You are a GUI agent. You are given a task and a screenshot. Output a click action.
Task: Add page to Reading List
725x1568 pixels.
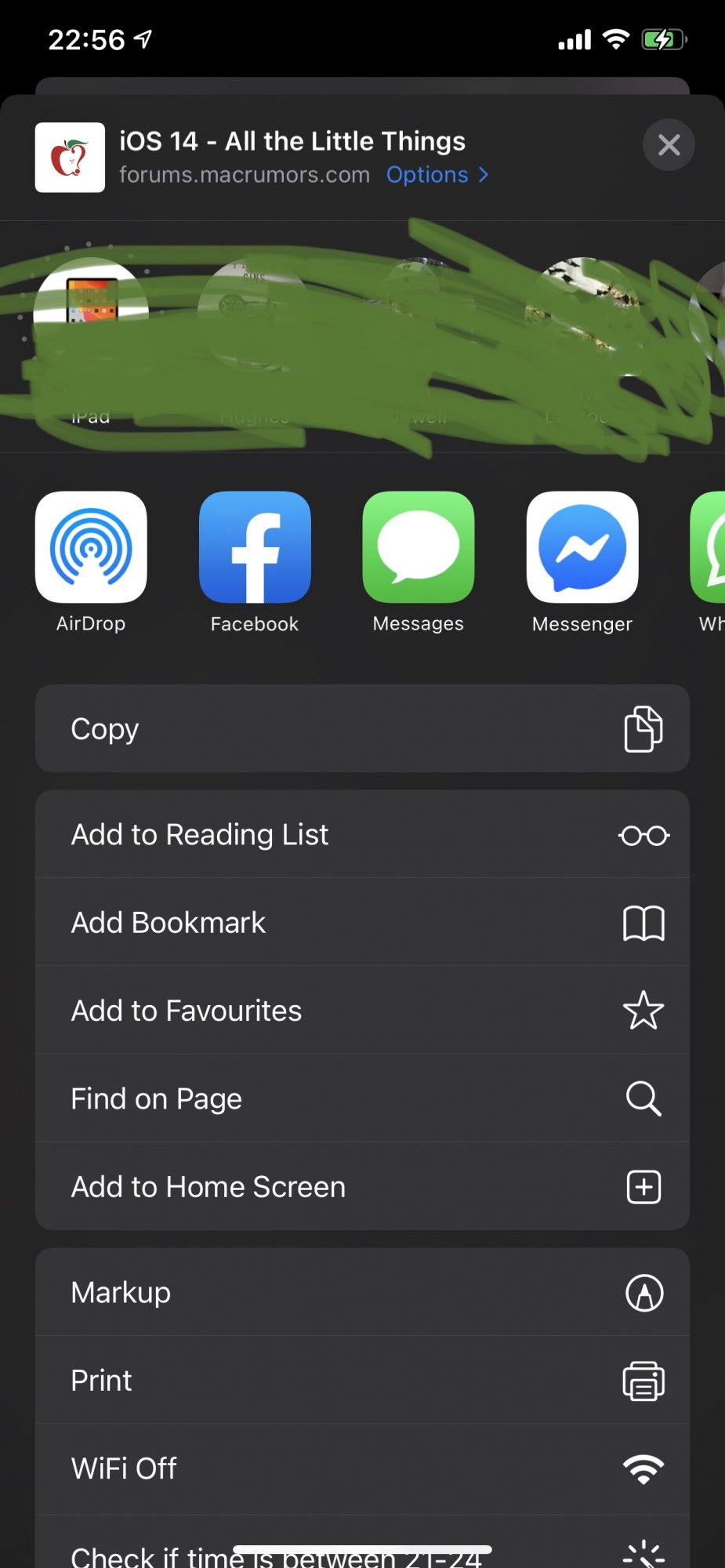click(x=362, y=834)
